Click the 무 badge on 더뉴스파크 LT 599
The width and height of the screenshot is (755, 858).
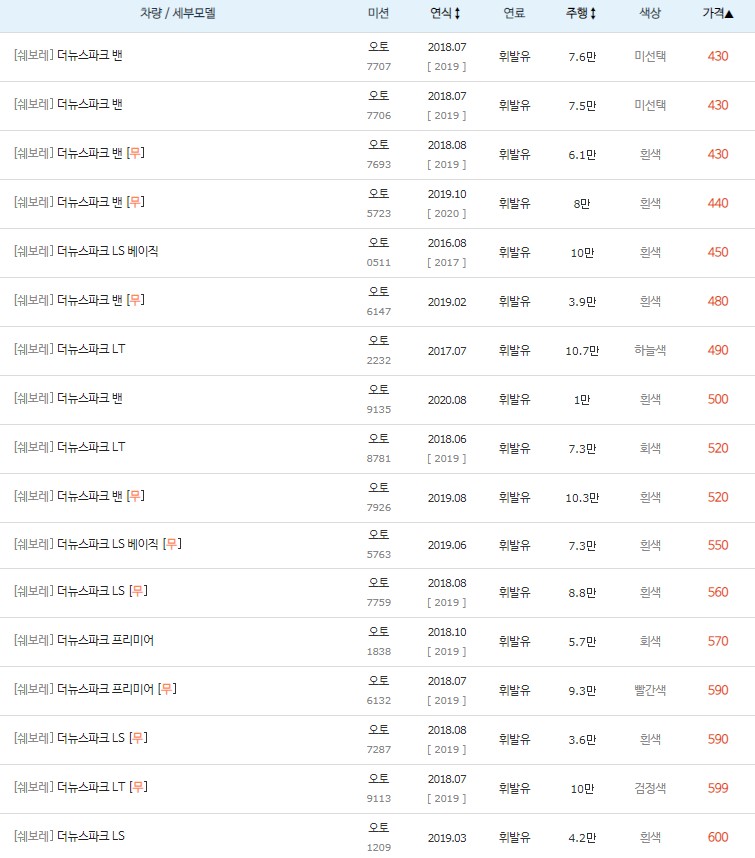(138, 787)
